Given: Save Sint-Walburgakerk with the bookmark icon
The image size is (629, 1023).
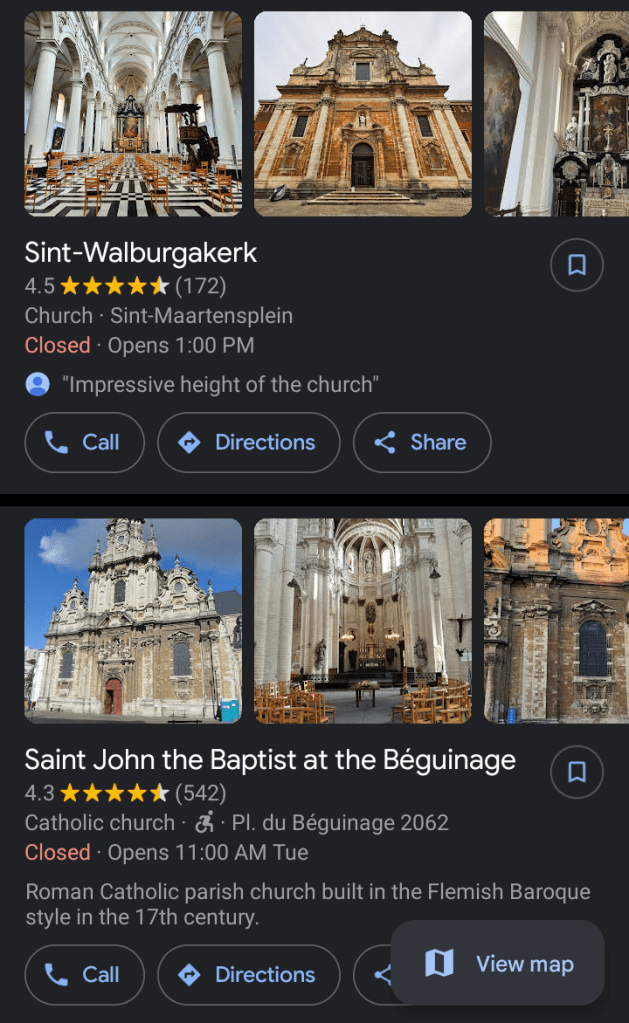Looking at the screenshot, I should click(x=576, y=265).
